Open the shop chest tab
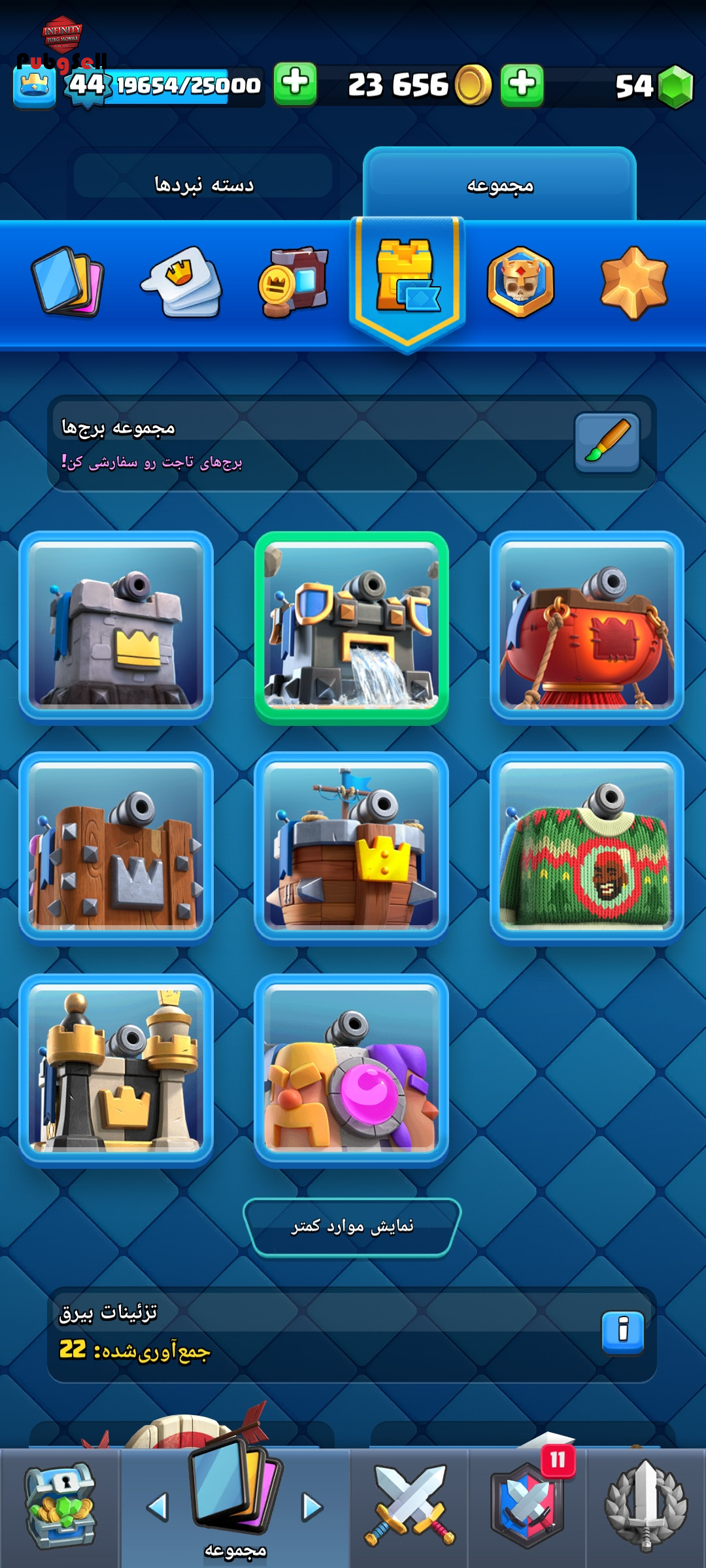Image resolution: width=706 pixels, height=1568 pixels. (x=59, y=1507)
